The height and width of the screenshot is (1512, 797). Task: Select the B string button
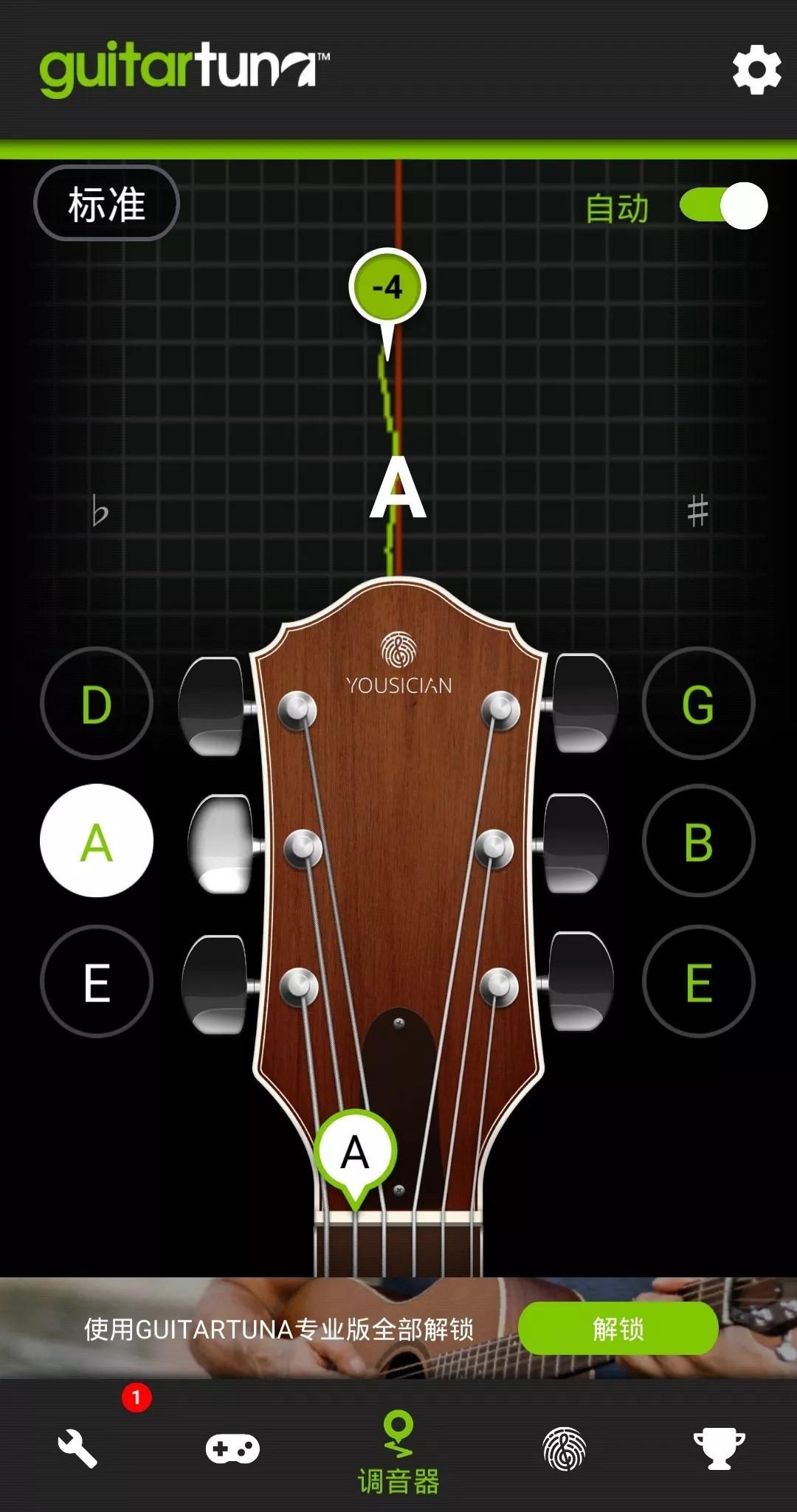pos(698,841)
